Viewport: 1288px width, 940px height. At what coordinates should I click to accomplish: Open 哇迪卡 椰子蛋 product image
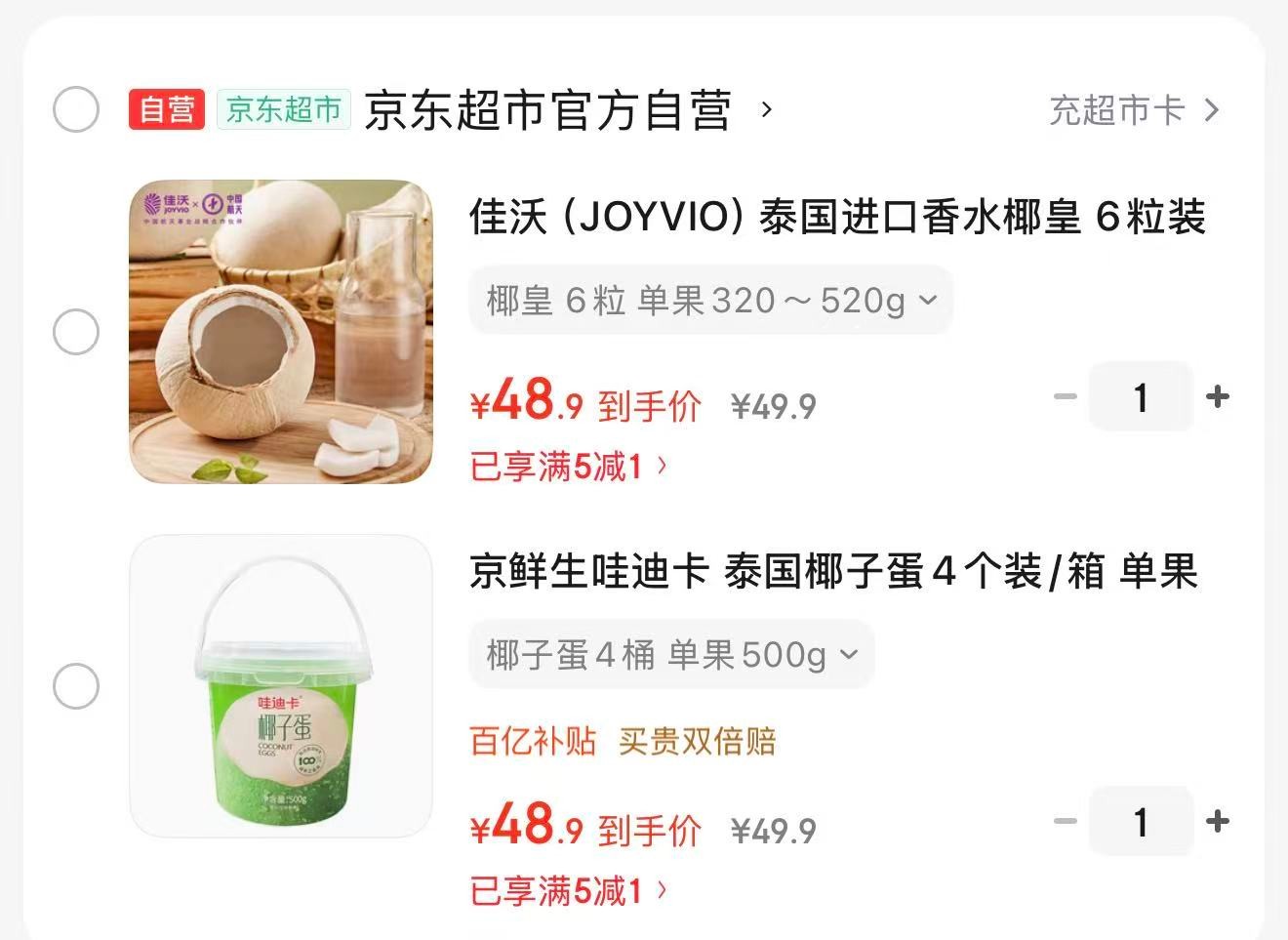pos(281,686)
